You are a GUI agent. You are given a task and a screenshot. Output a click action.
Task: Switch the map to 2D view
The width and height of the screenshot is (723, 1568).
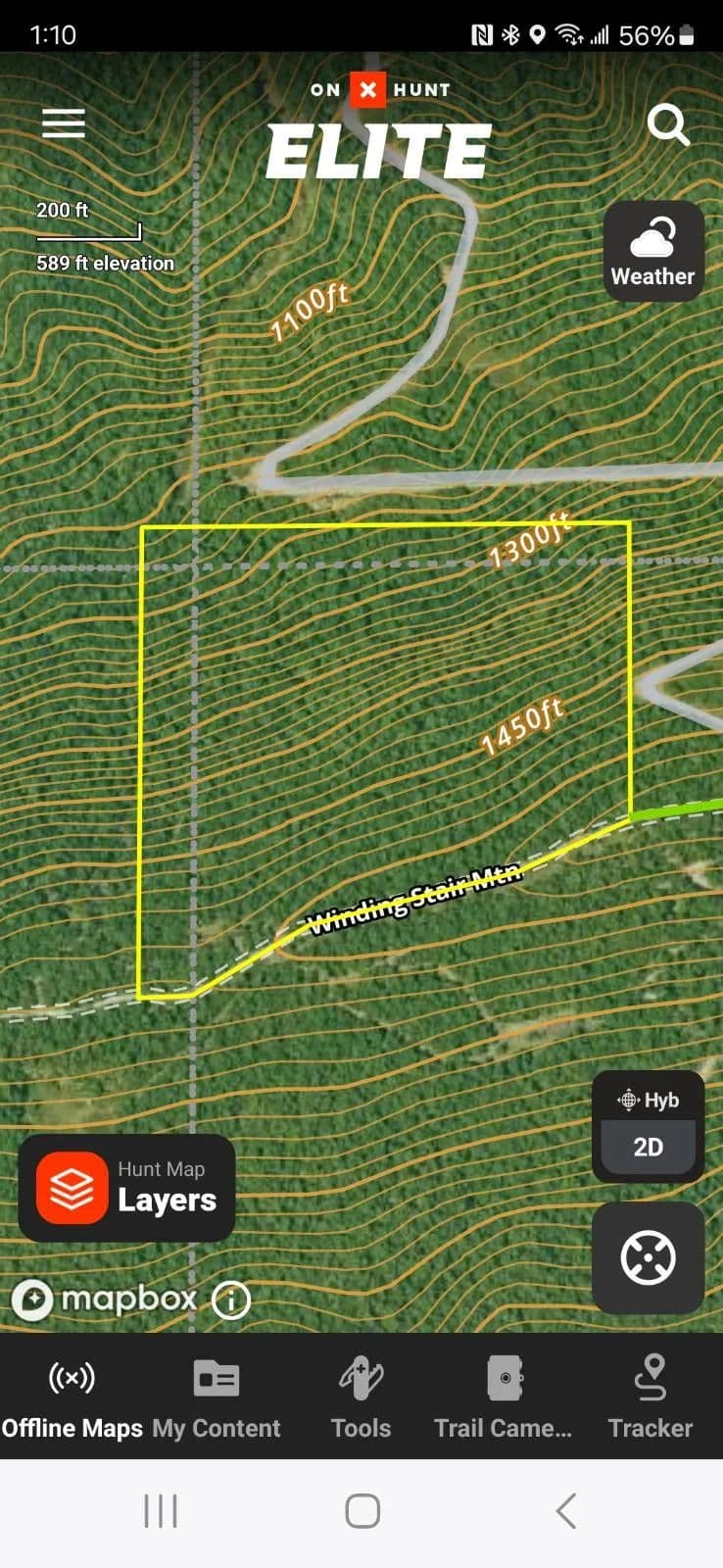648,1147
